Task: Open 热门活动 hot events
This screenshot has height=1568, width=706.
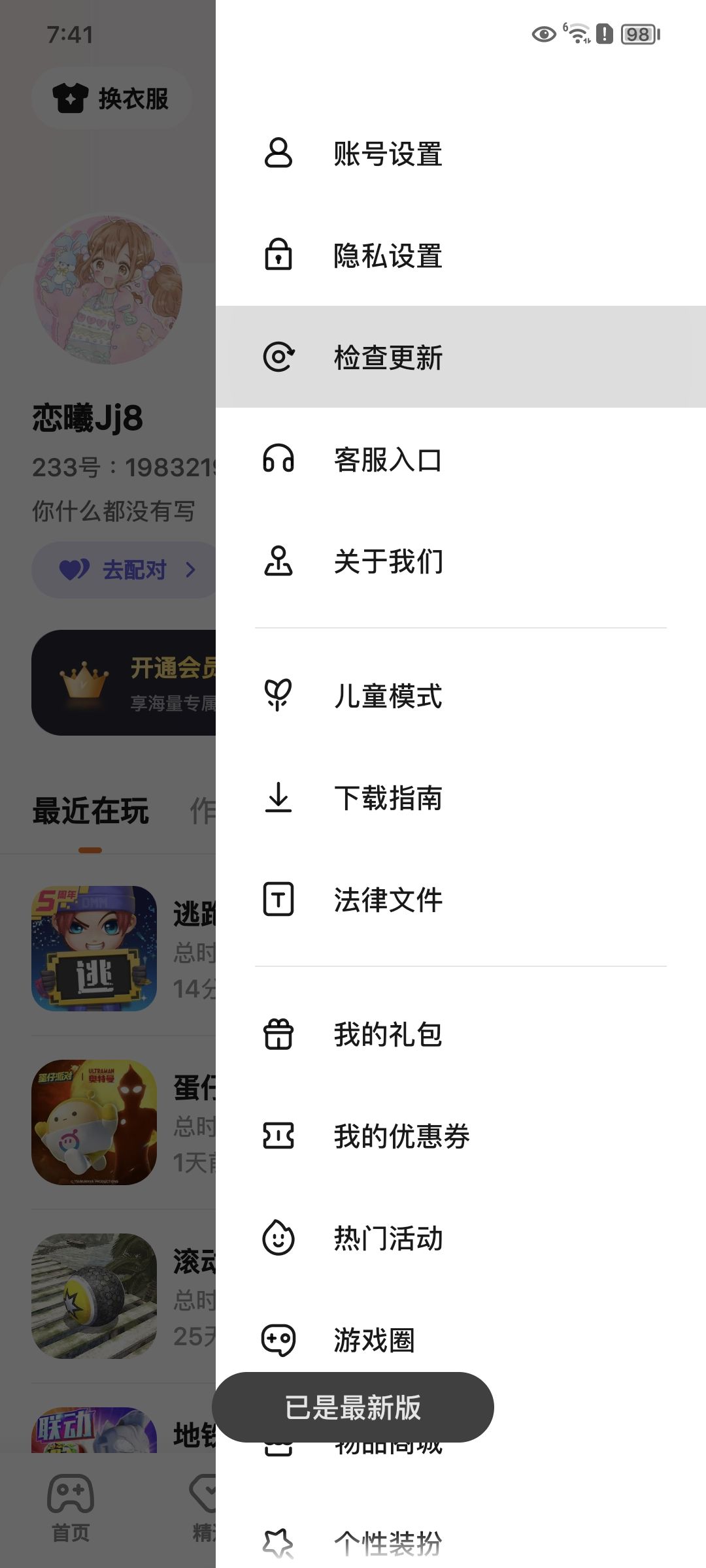Action: (387, 1238)
